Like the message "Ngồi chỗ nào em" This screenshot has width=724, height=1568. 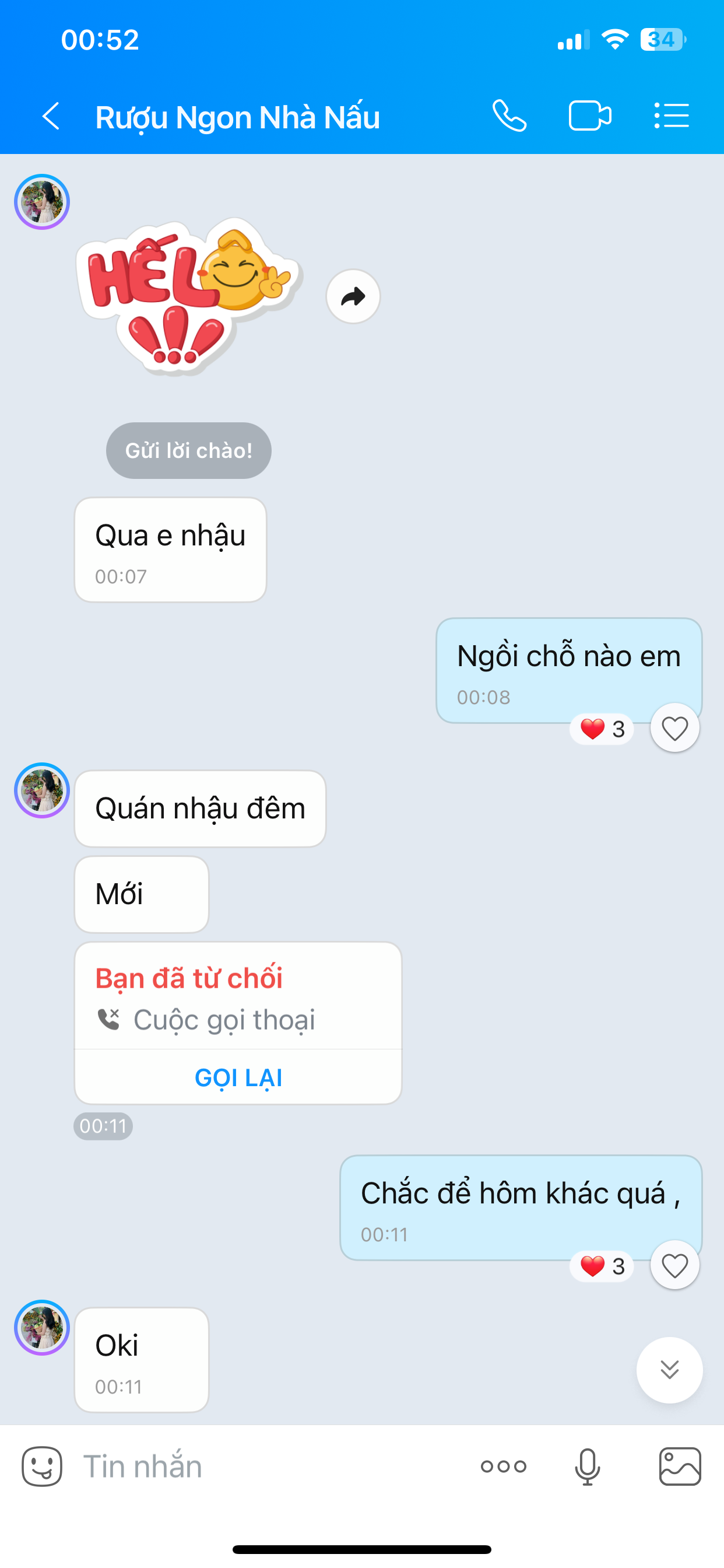pos(674,728)
